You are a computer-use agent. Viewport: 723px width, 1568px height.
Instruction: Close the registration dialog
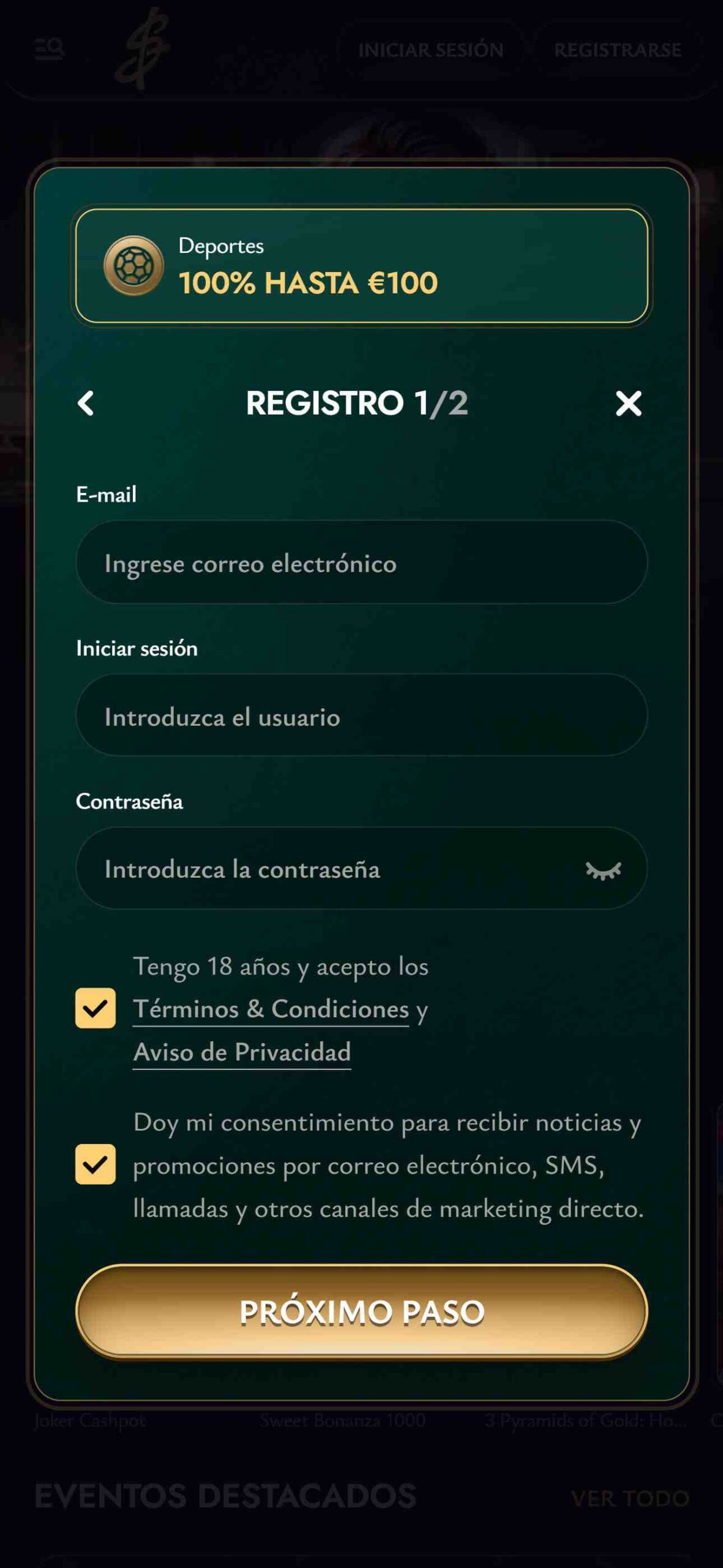tap(628, 404)
